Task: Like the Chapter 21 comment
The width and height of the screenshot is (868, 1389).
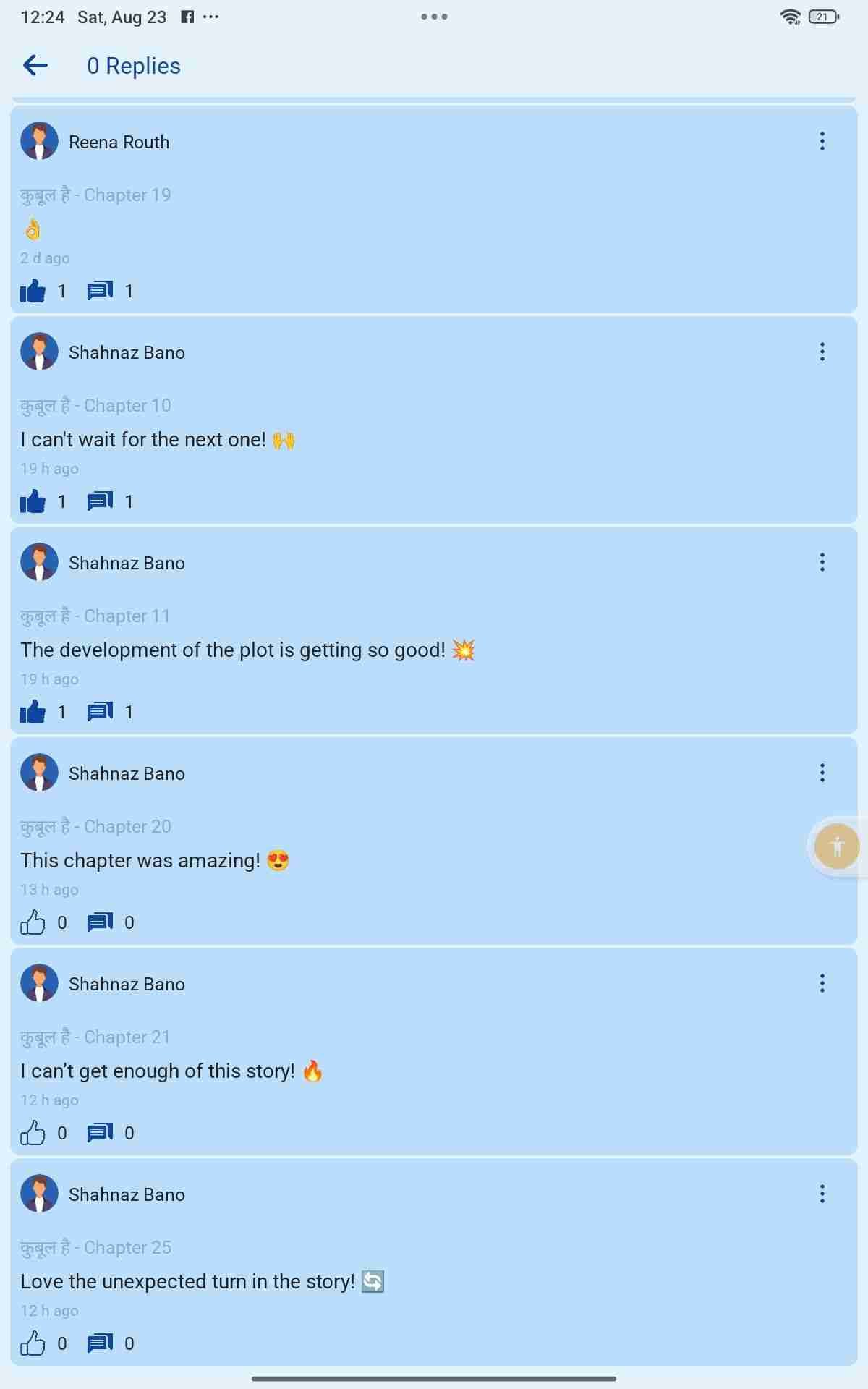Action: 33,1134
